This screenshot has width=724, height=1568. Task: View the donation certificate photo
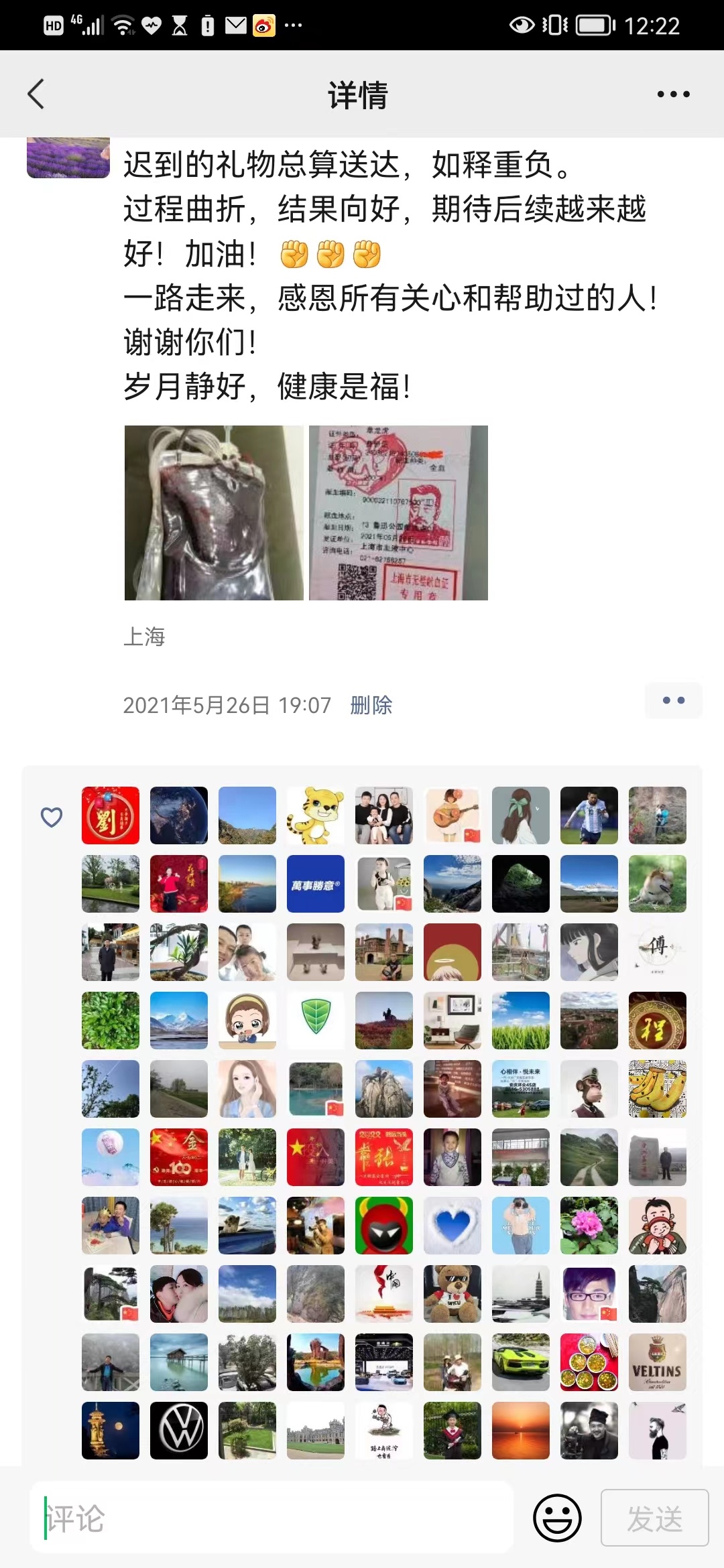pos(398,513)
